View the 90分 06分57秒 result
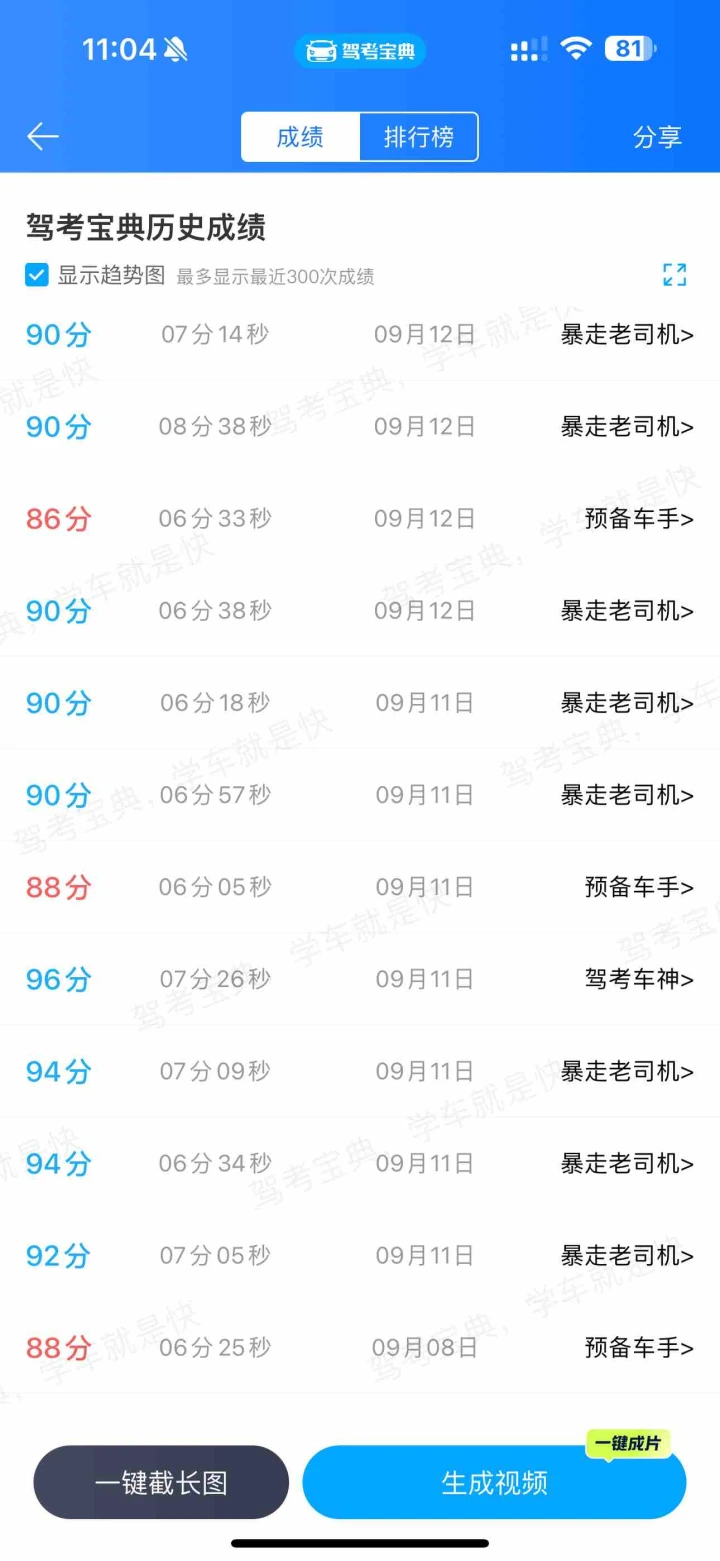720x1561 pixels. pos(360,795)
